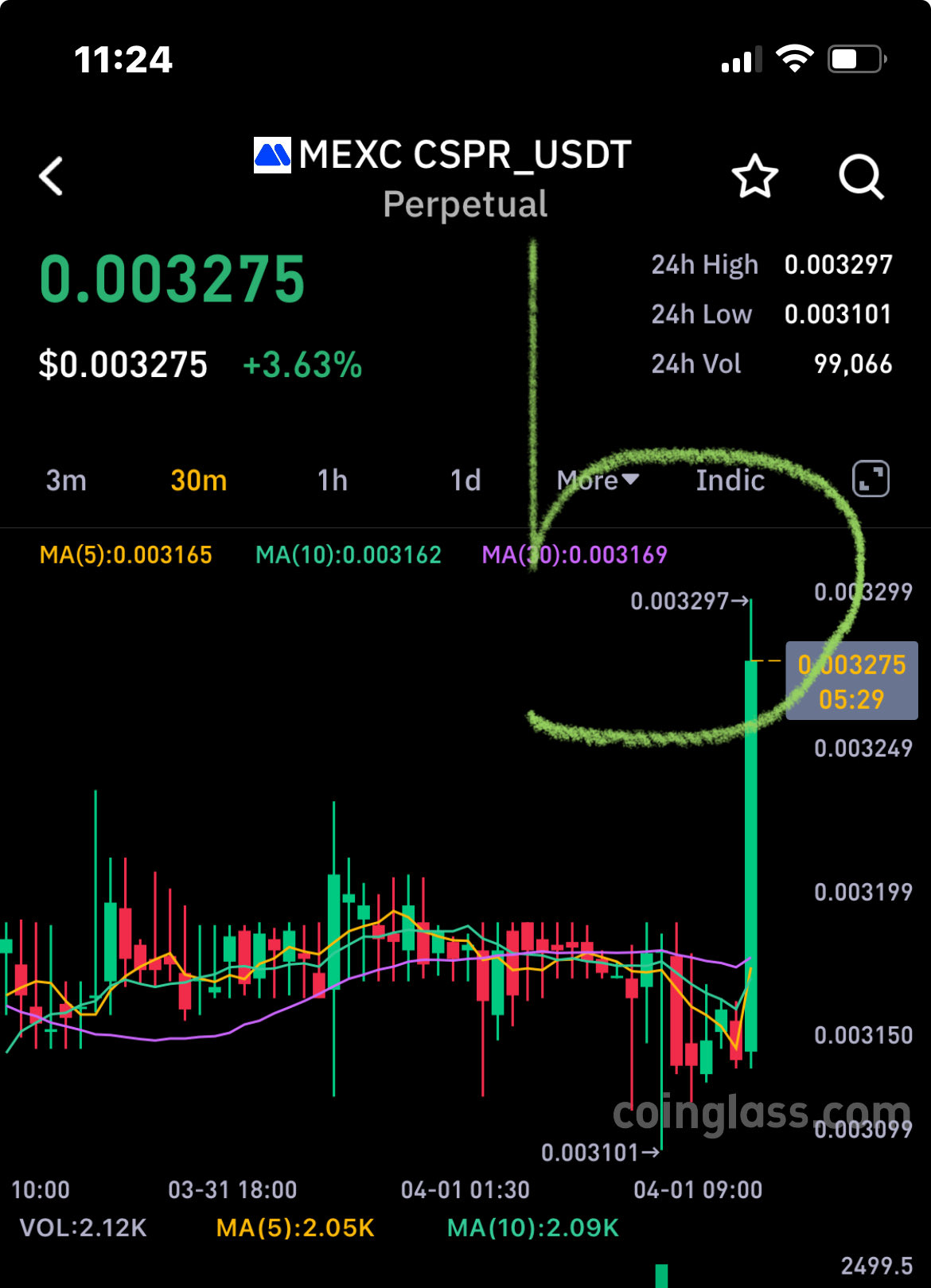Go back using the top-left arrow
Viewport: 931px width, 1288px height.
pos(51,176)
